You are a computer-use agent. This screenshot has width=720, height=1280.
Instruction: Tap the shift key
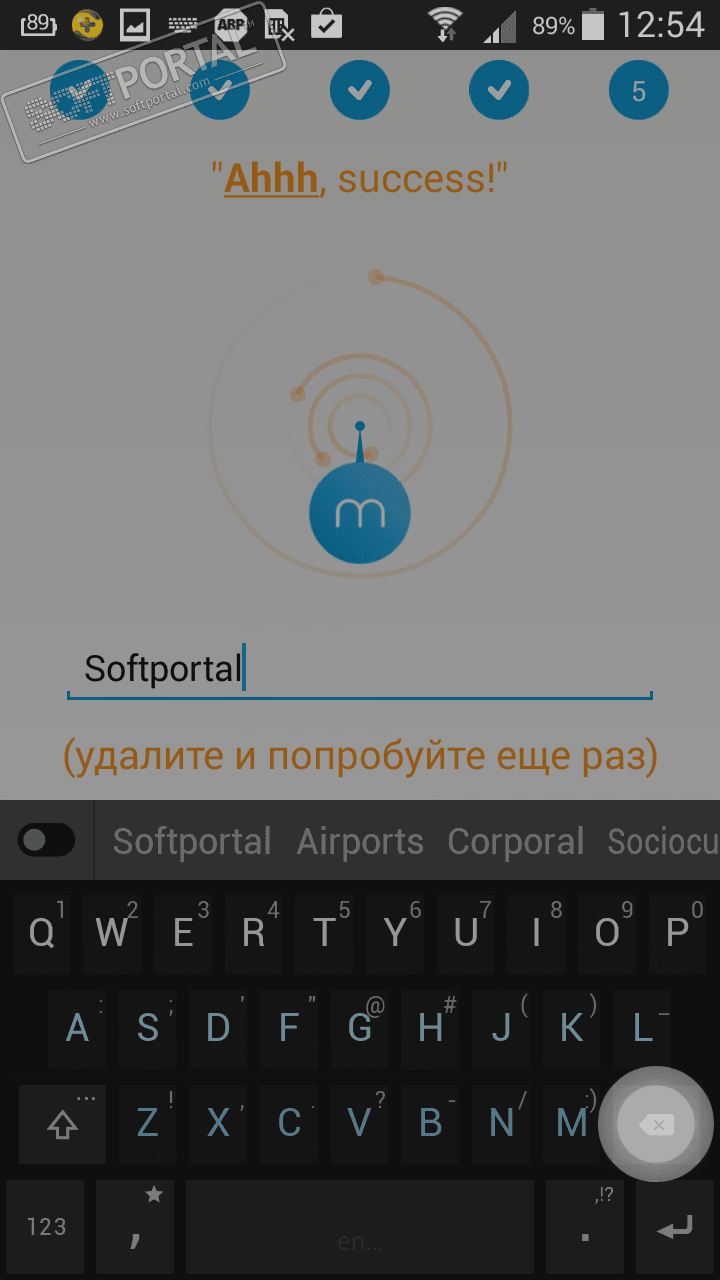click(x=62, y=1125)
